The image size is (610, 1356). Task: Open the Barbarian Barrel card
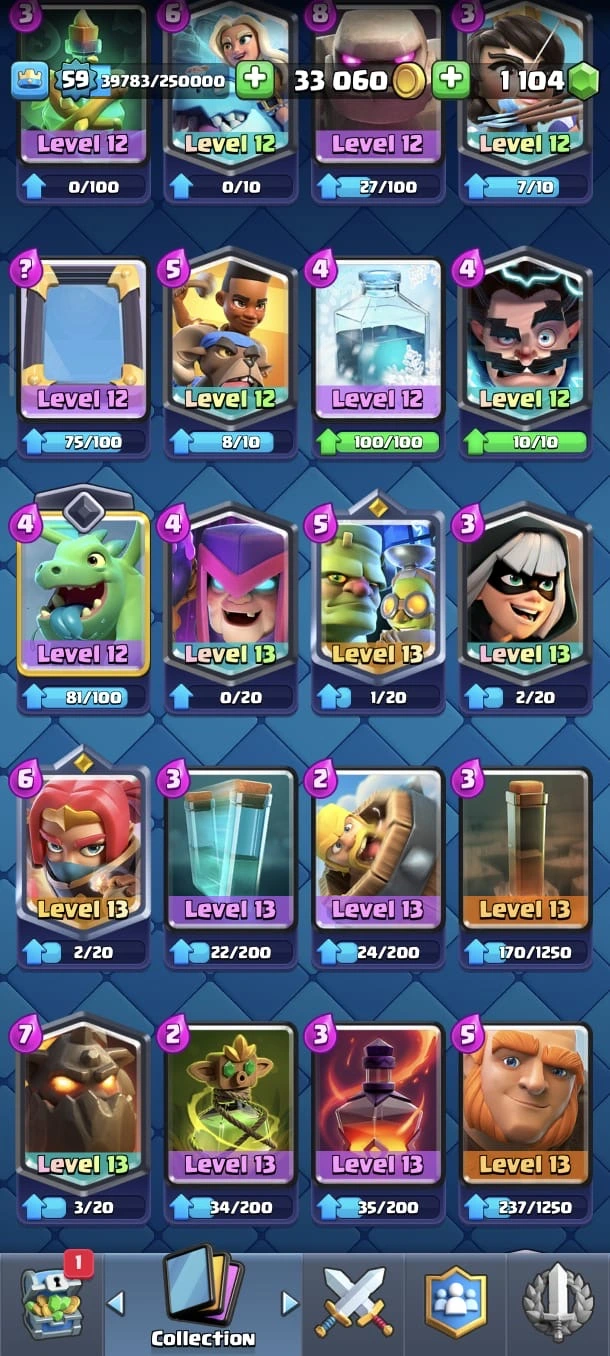pos(377,850)
